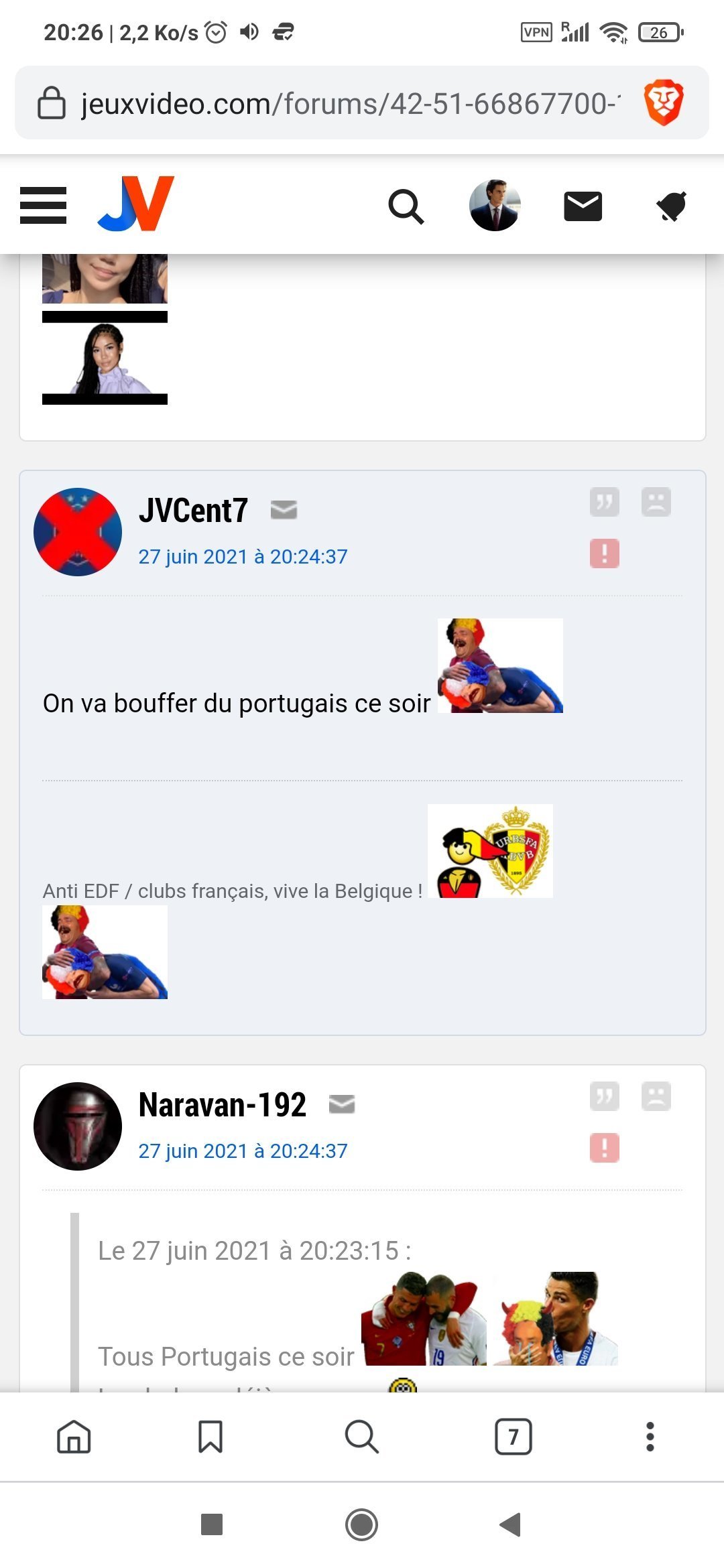Quote Naravan-192's post
Screen dimensions: 724x1568
604,1096
